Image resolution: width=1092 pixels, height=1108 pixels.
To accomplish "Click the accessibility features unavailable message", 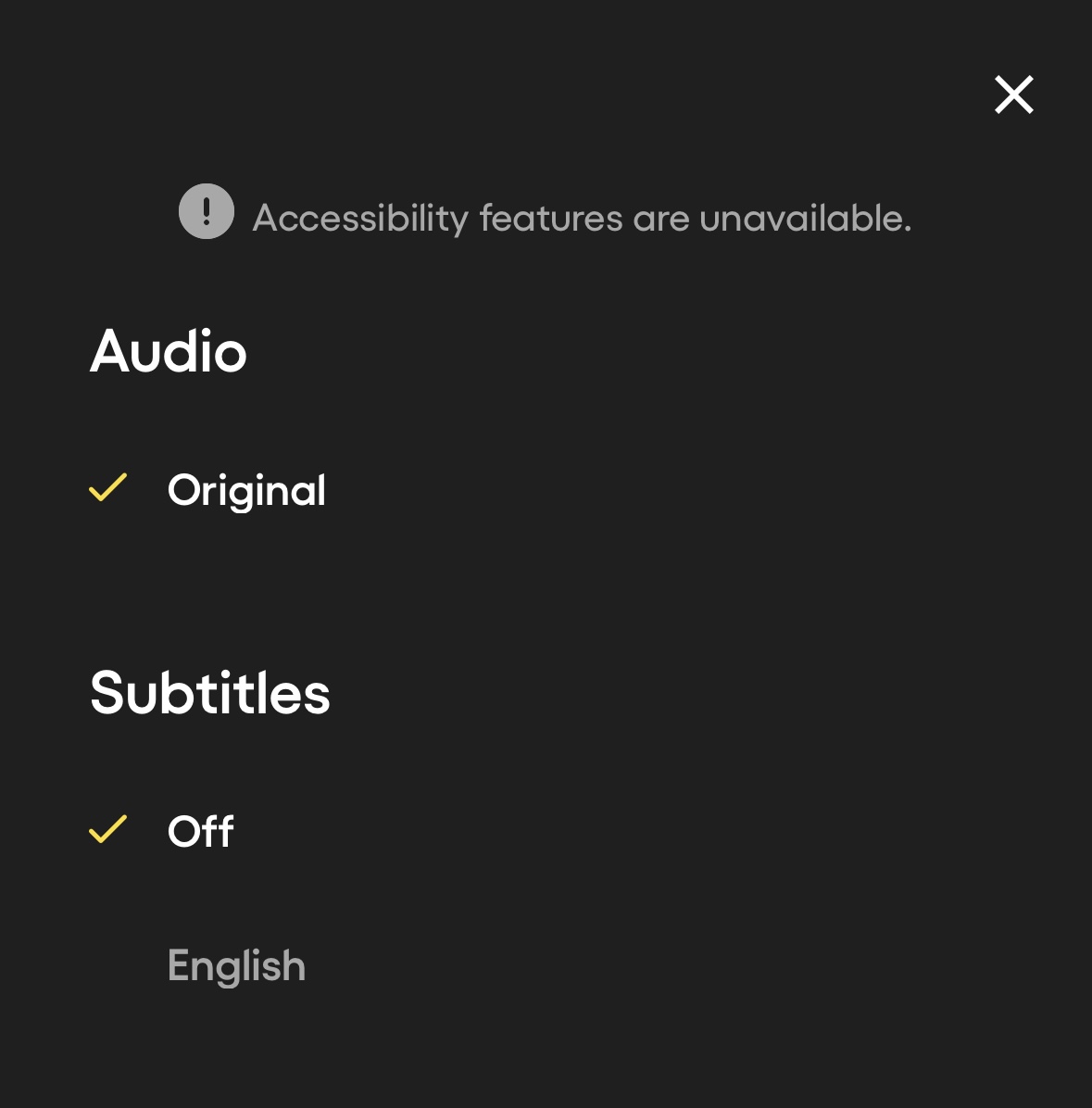I will tap(583, 218).
